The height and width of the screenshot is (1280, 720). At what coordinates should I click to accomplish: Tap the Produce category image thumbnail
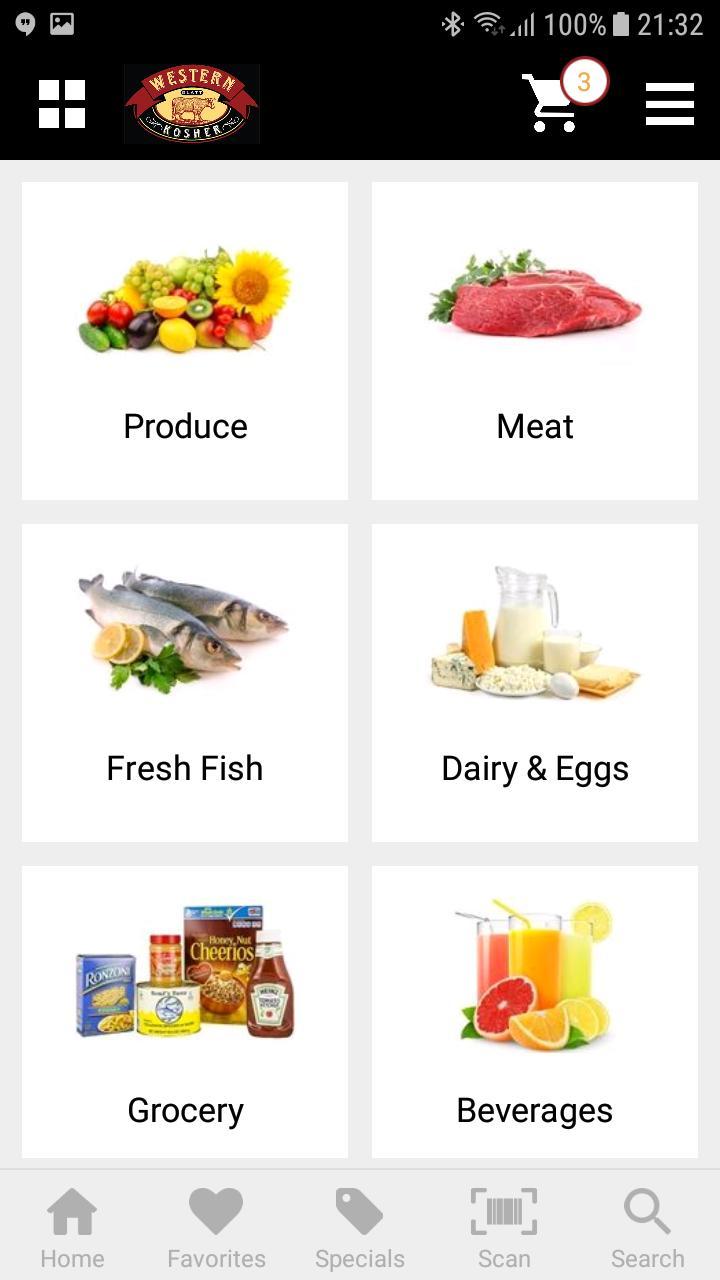click(184, 300)
